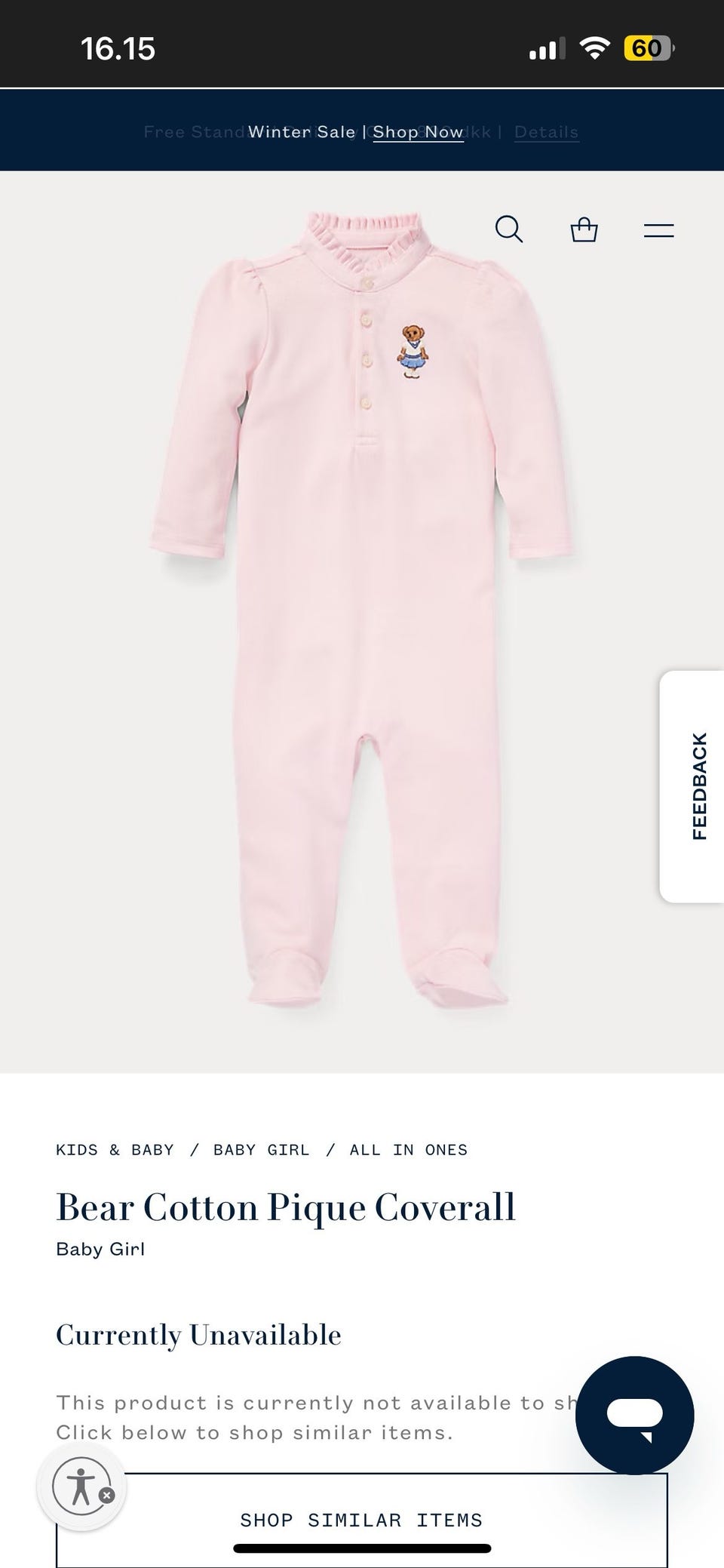This screenshot has height=1568, width=724.
Task: Go to Baby Girl breadcrumb
Action: 261,1150
